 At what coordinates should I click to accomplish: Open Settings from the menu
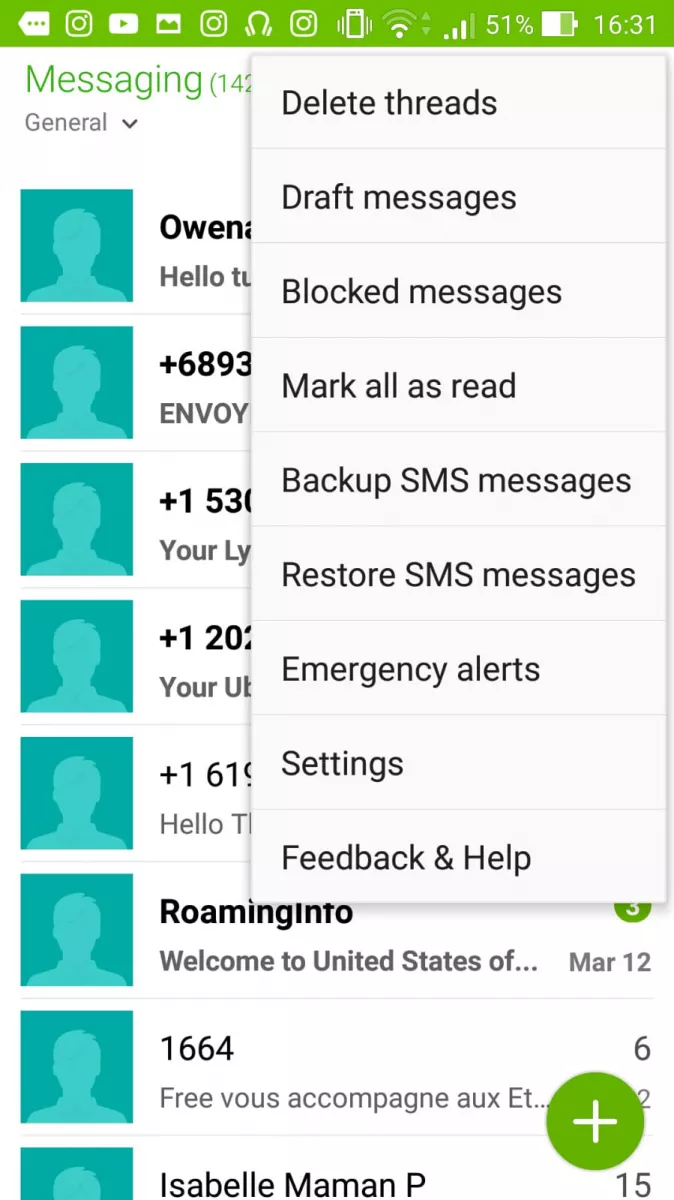(458, 763)
